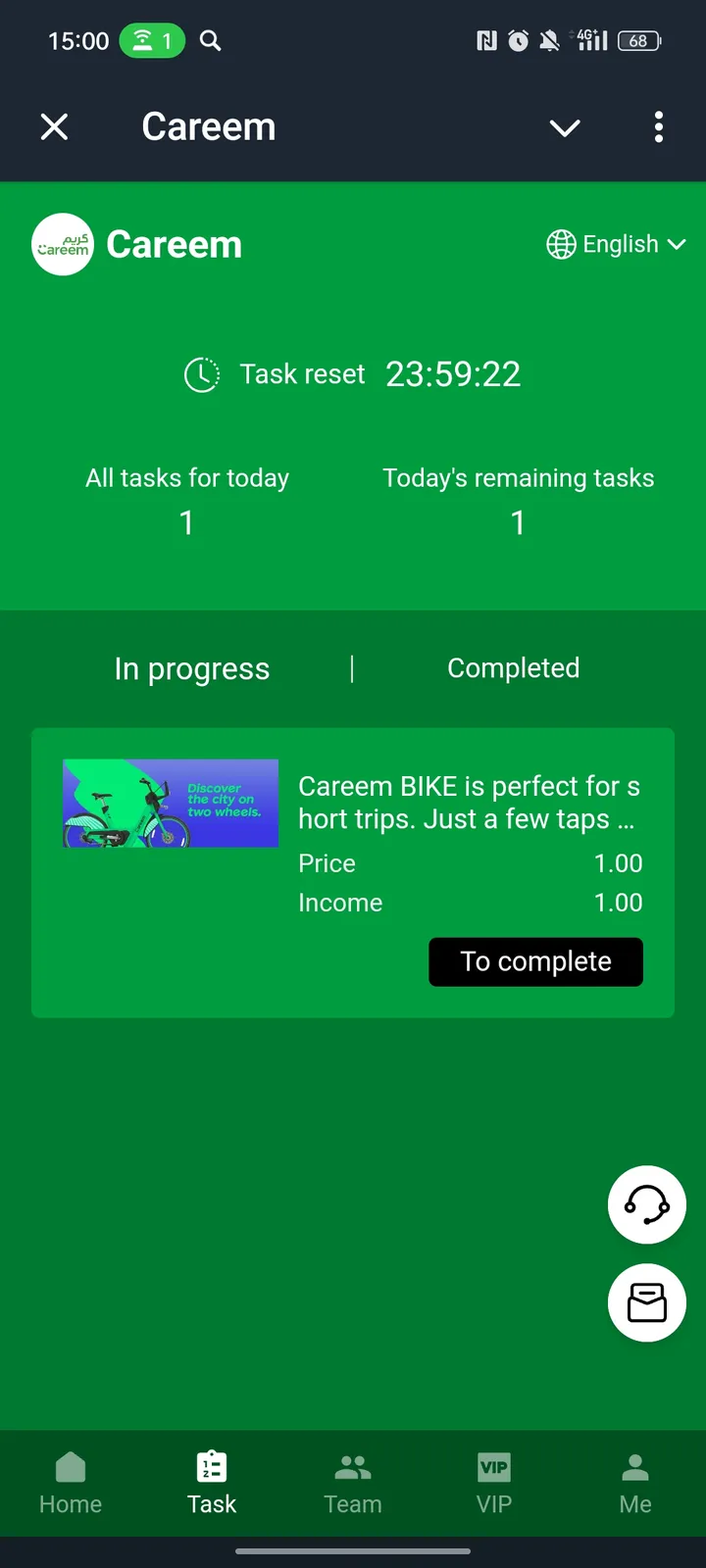Click the globe icon next to English
Image resolution: width=706 pixels, height=1568 pixels.
(560, 244)
